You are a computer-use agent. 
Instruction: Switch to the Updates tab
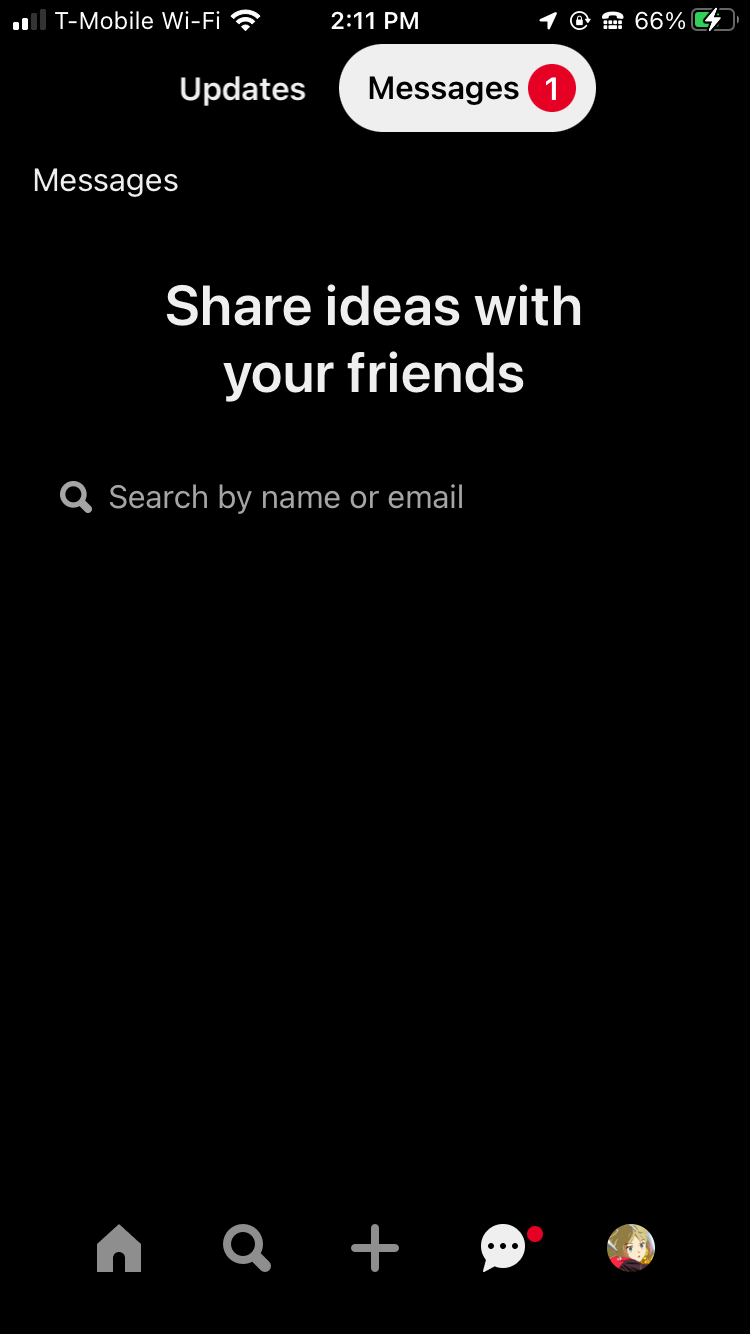click(x=242, y=89)
